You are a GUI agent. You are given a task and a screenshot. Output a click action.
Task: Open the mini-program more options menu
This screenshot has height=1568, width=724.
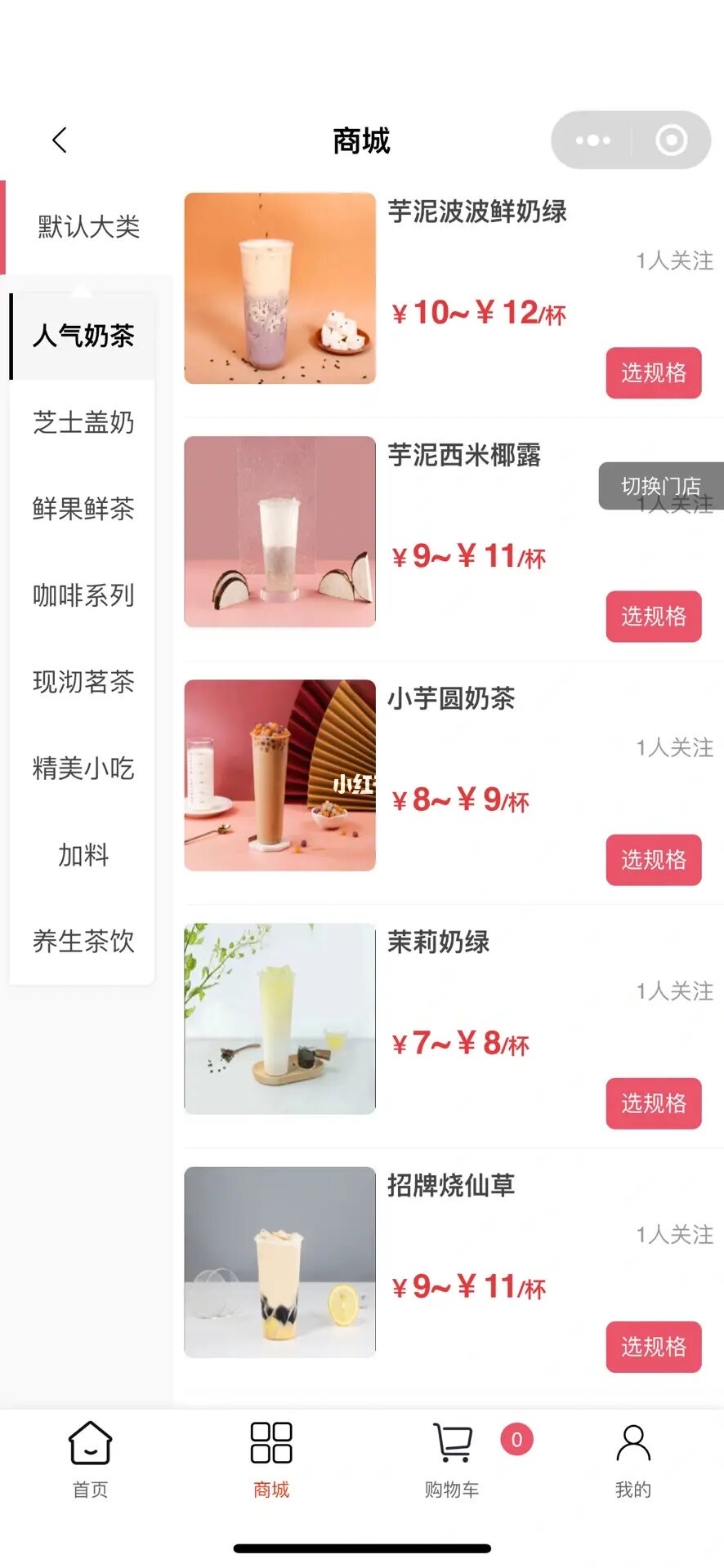coord(592,140)
